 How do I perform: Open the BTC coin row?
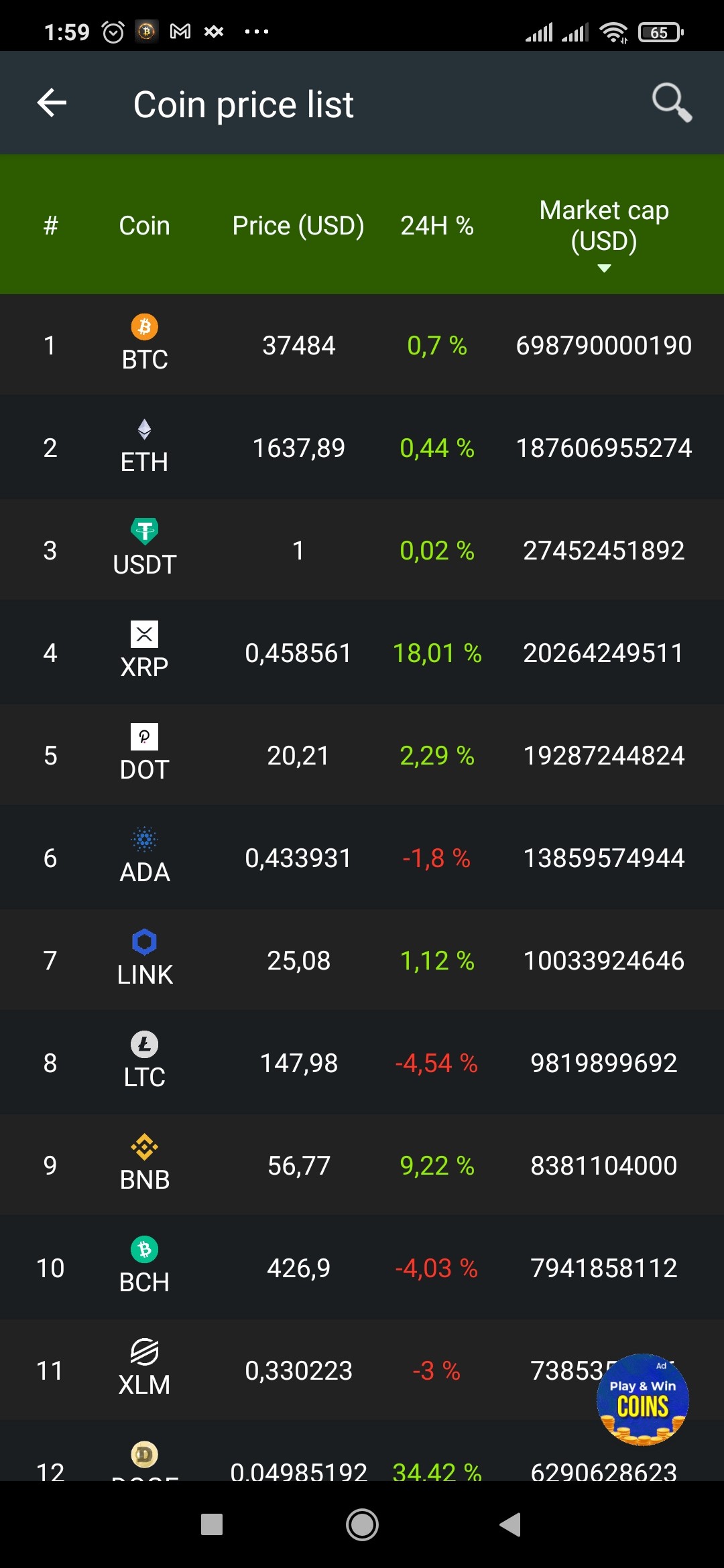[x=362, y=345]
